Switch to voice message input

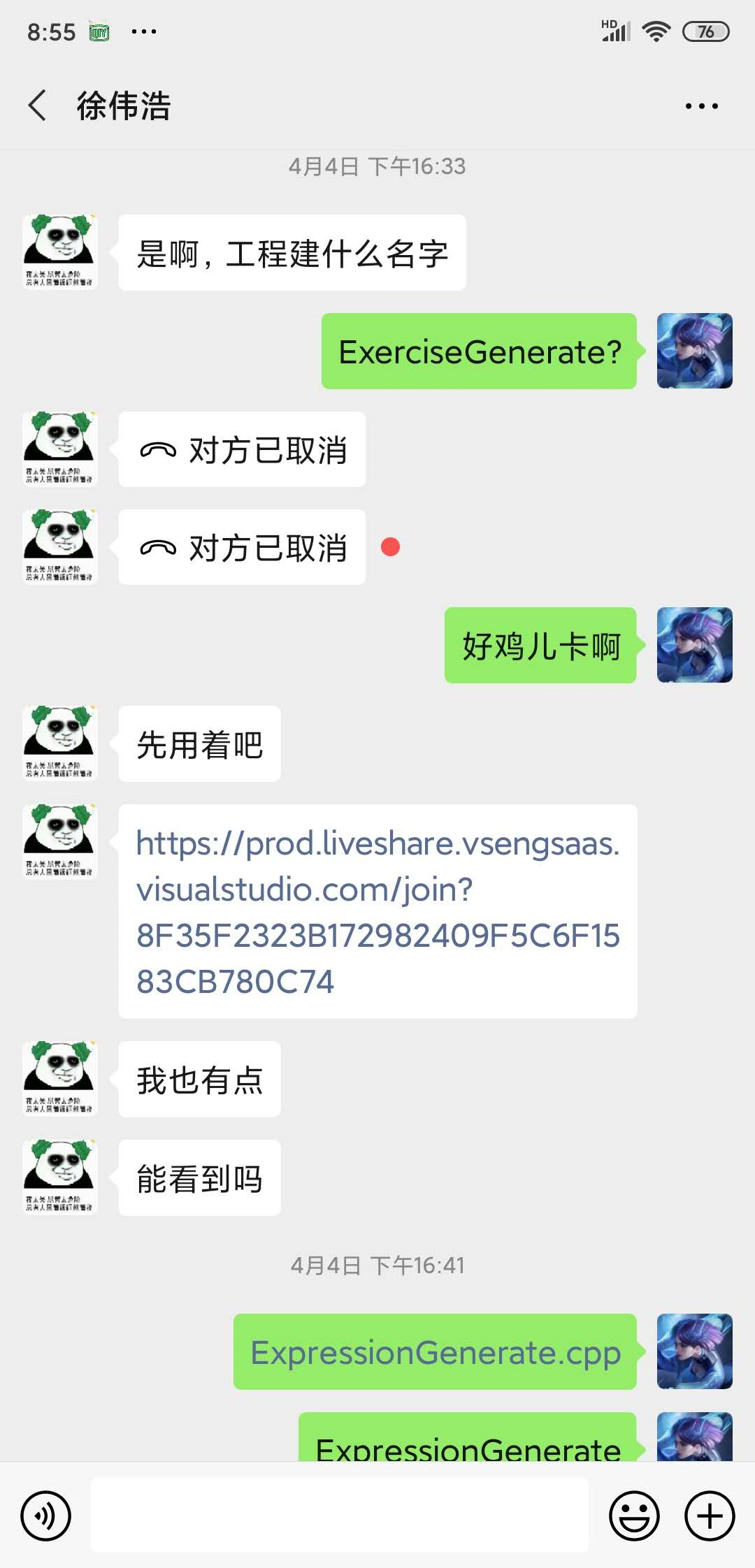tap(46, 1516)
